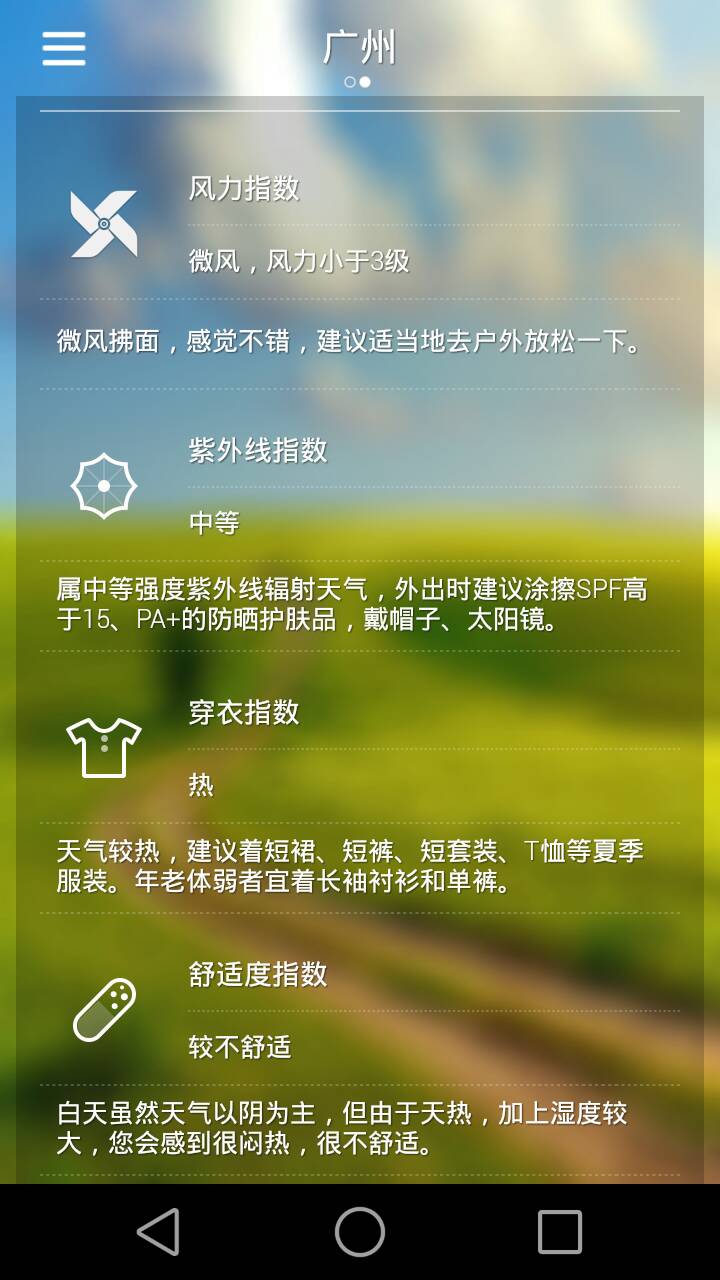
Task: Tap the pinwheel wind index icon
Action: (x=103, y=221)
